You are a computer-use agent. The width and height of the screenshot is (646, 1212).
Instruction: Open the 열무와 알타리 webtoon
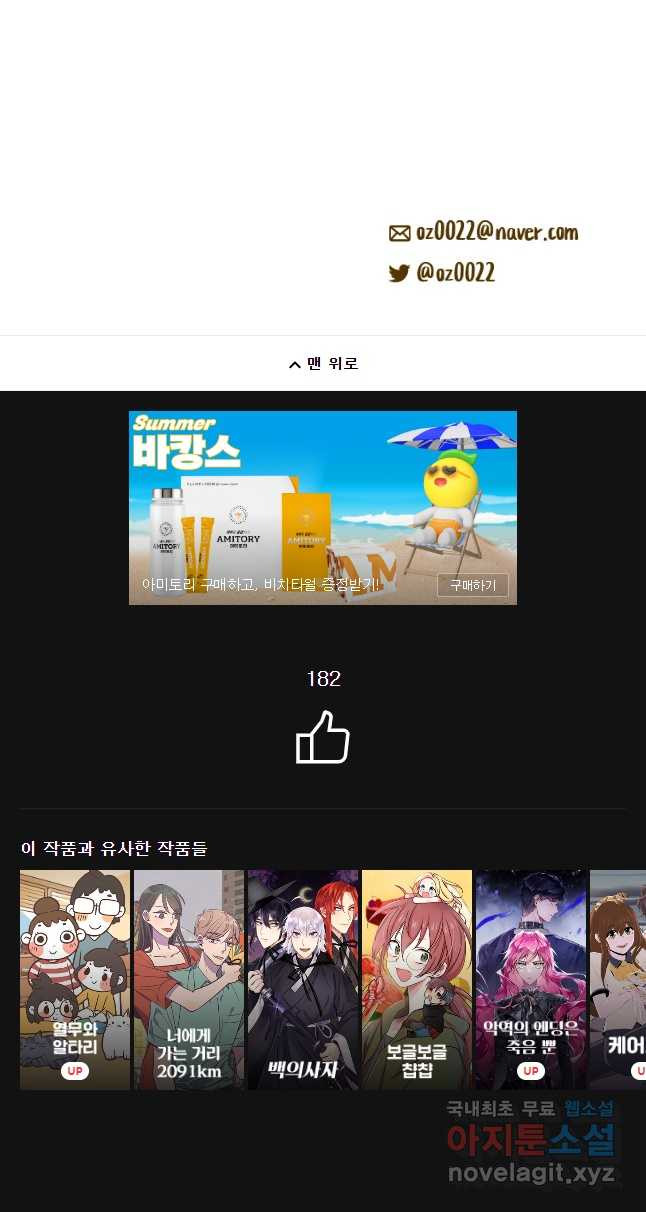[x=75, y=979]
